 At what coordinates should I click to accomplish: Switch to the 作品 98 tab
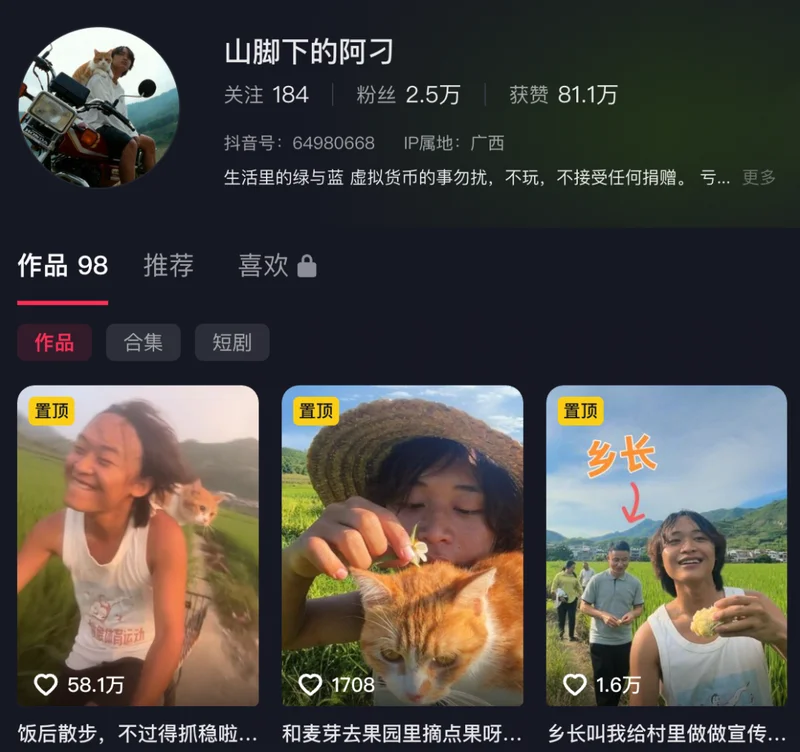click(63, 266)
